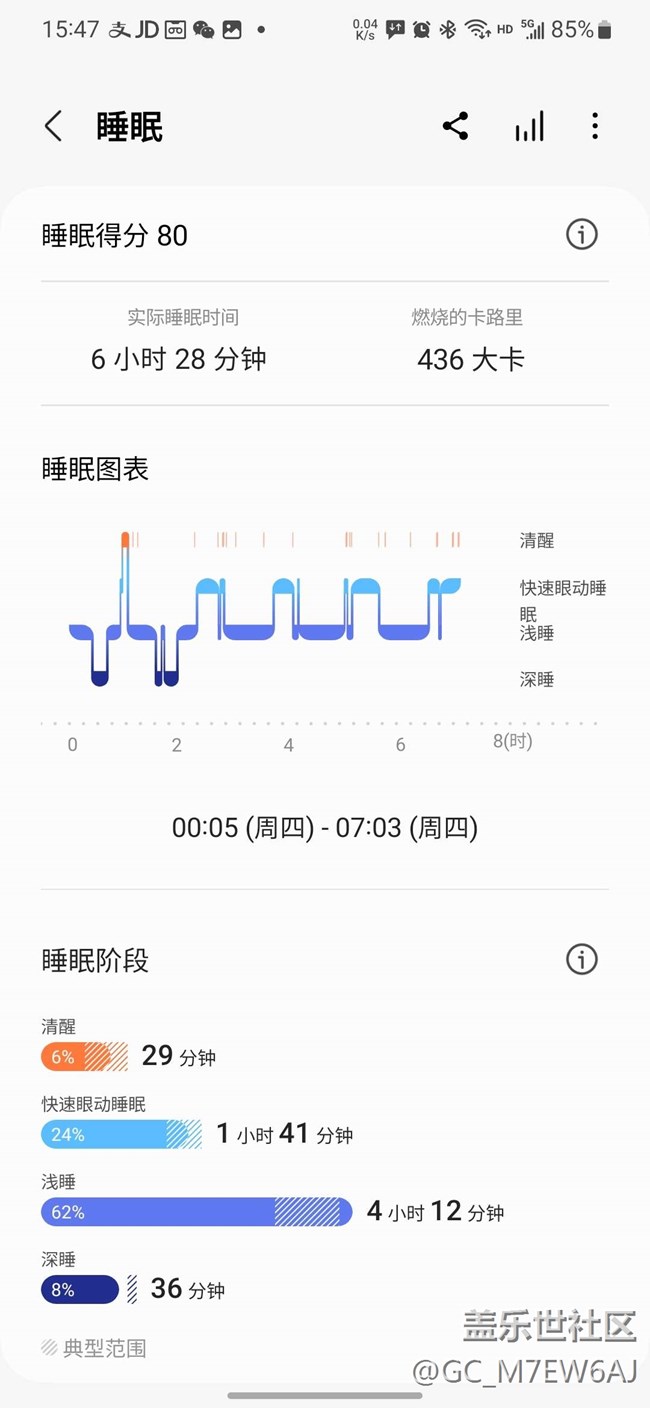The height and width of the screenshot is (1408, 650).
Task: Share the sleep report
Action: pos(455,126)
